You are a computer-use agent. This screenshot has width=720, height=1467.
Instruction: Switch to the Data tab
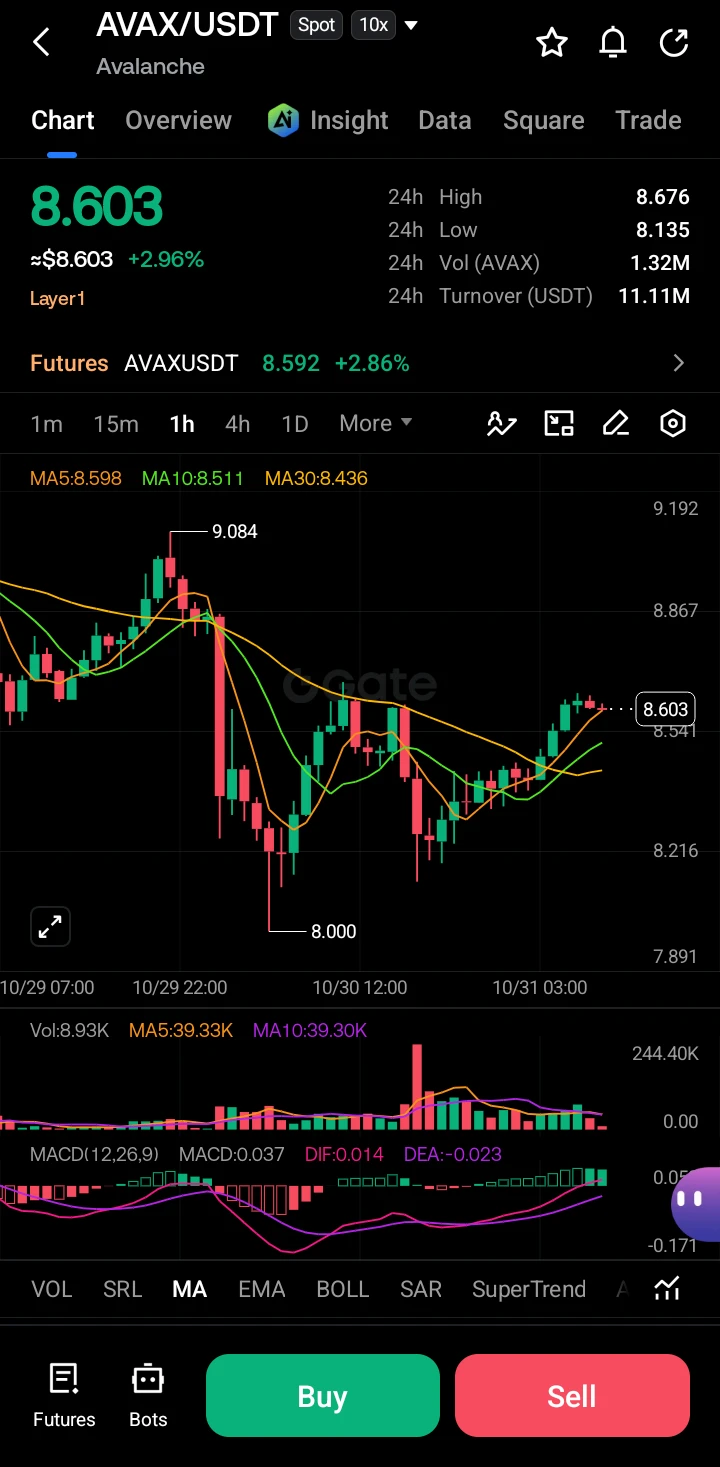(x=445, y=120)
